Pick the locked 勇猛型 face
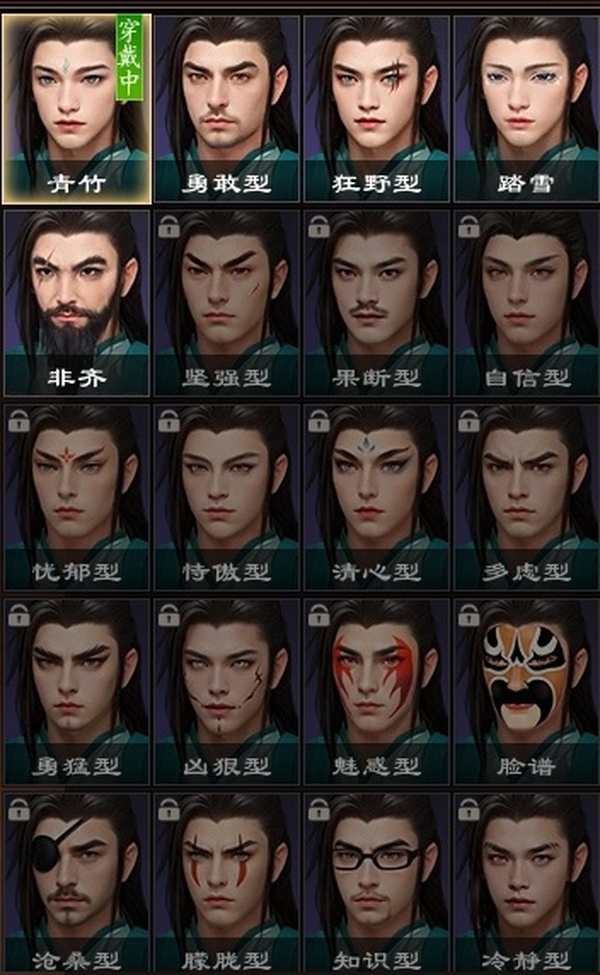Image resolution: width=600 pixels, height=975 pixels. click(x=76, y=690)
